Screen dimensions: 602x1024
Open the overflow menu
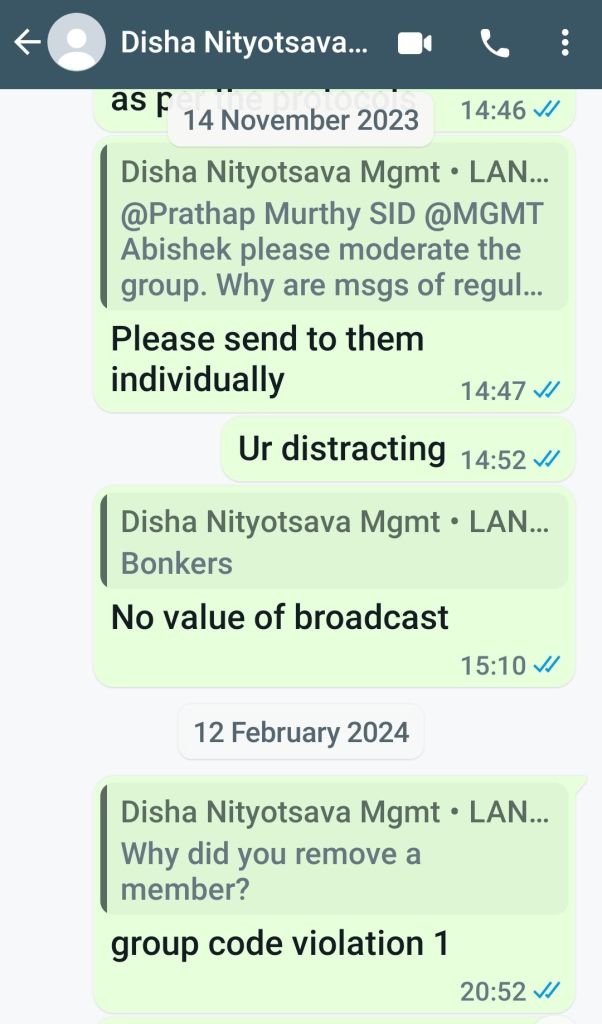click(x=565, y=43)
